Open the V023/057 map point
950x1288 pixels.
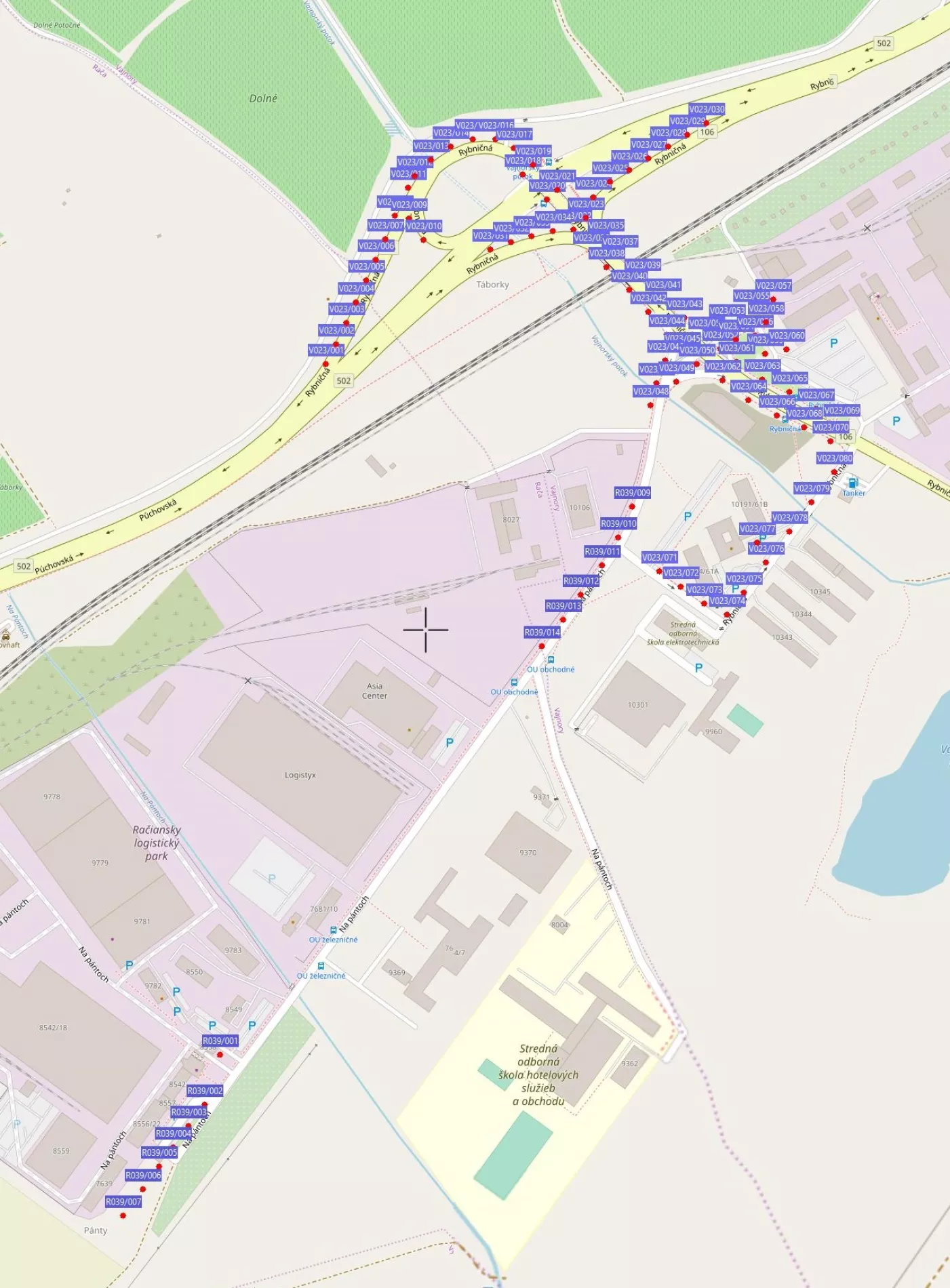773,299
